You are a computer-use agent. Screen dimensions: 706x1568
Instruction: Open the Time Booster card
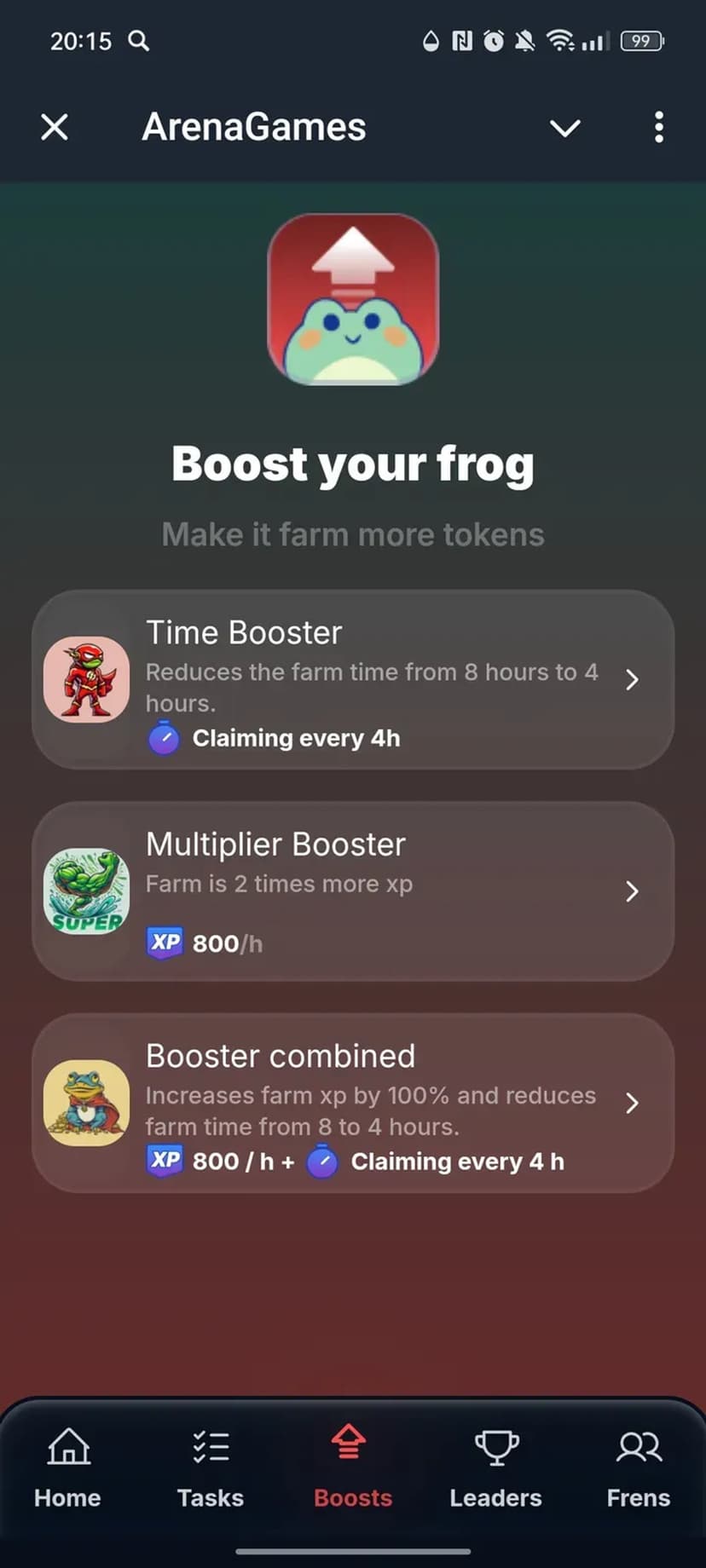353,680
